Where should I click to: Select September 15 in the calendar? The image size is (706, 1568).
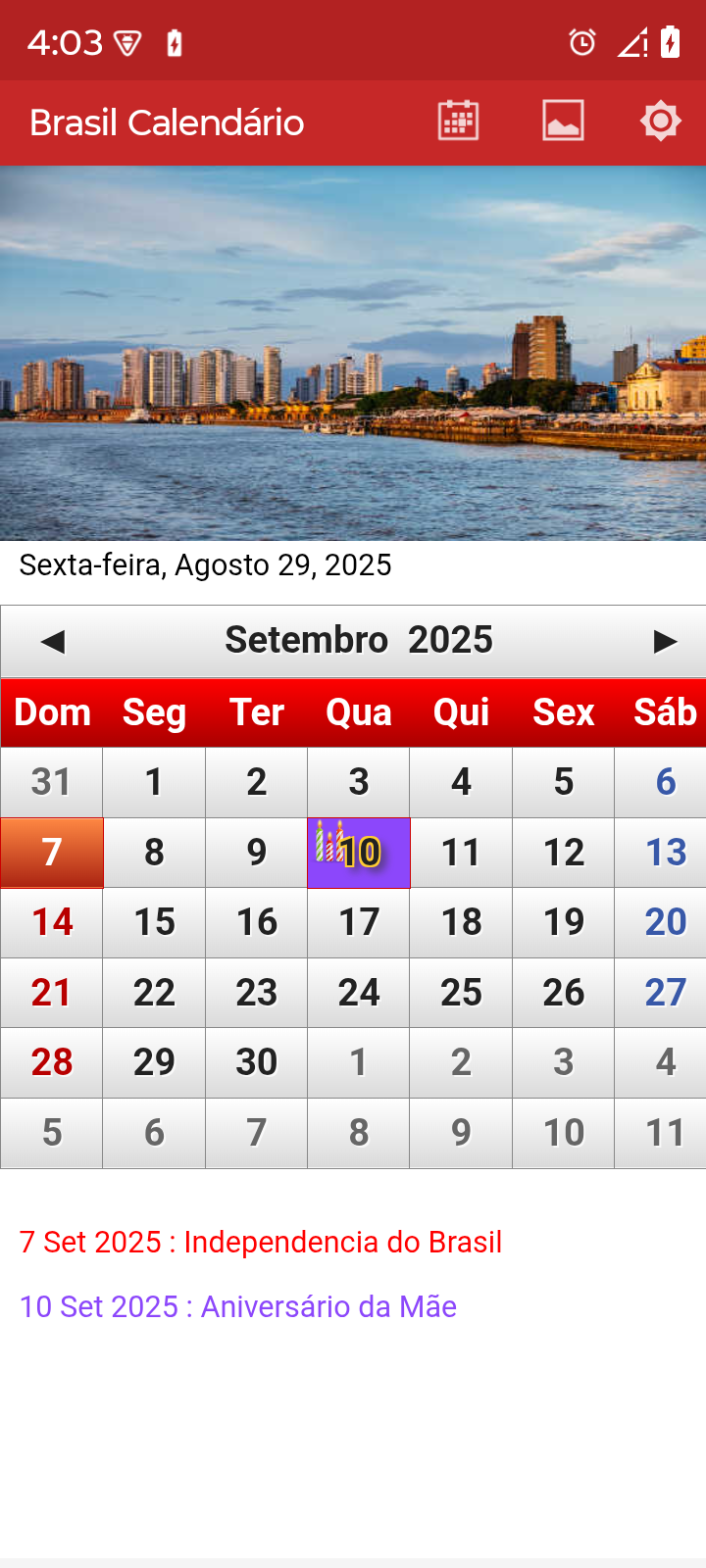154,923
